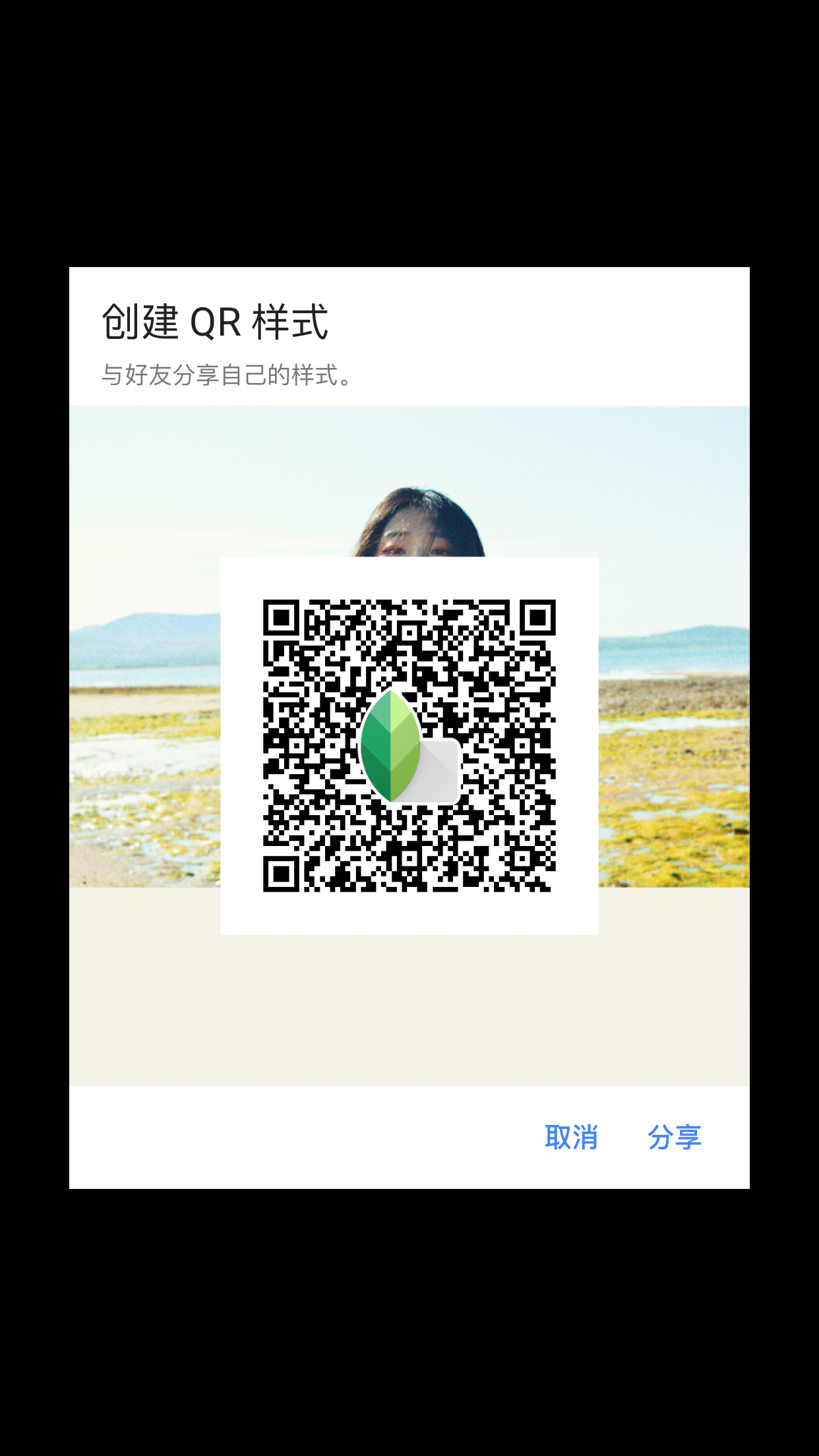Tap 取消 to cancel the QR style dialog
819x1456 pixels.
coord(571,1137)
